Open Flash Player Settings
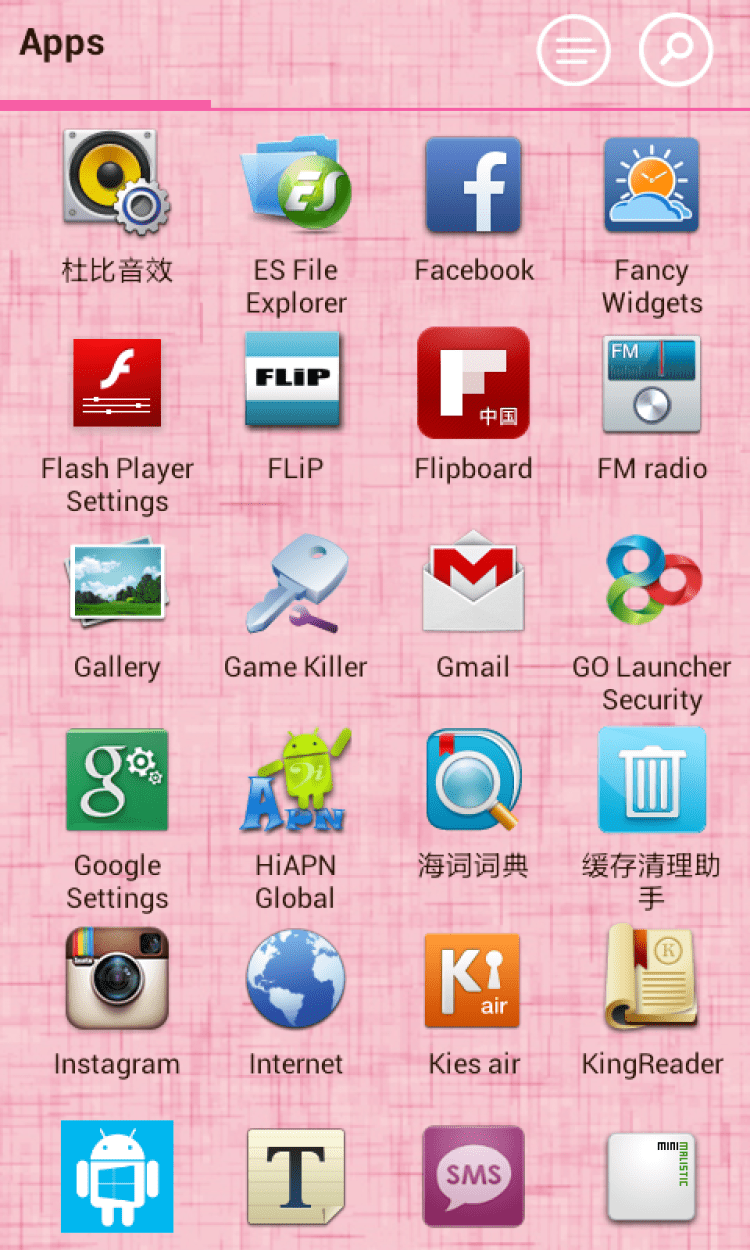The image size is (750, 1250). tap(117, 383)
